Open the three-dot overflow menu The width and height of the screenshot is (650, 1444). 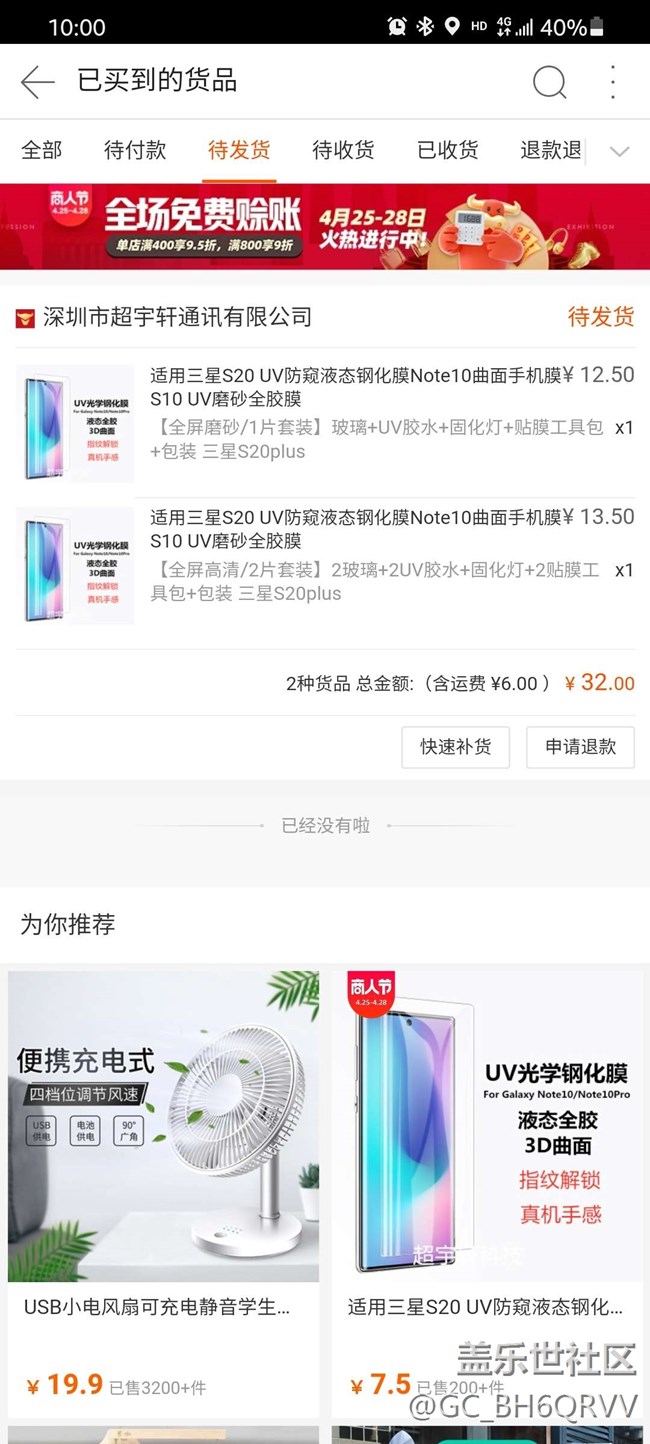coord(613,82)
